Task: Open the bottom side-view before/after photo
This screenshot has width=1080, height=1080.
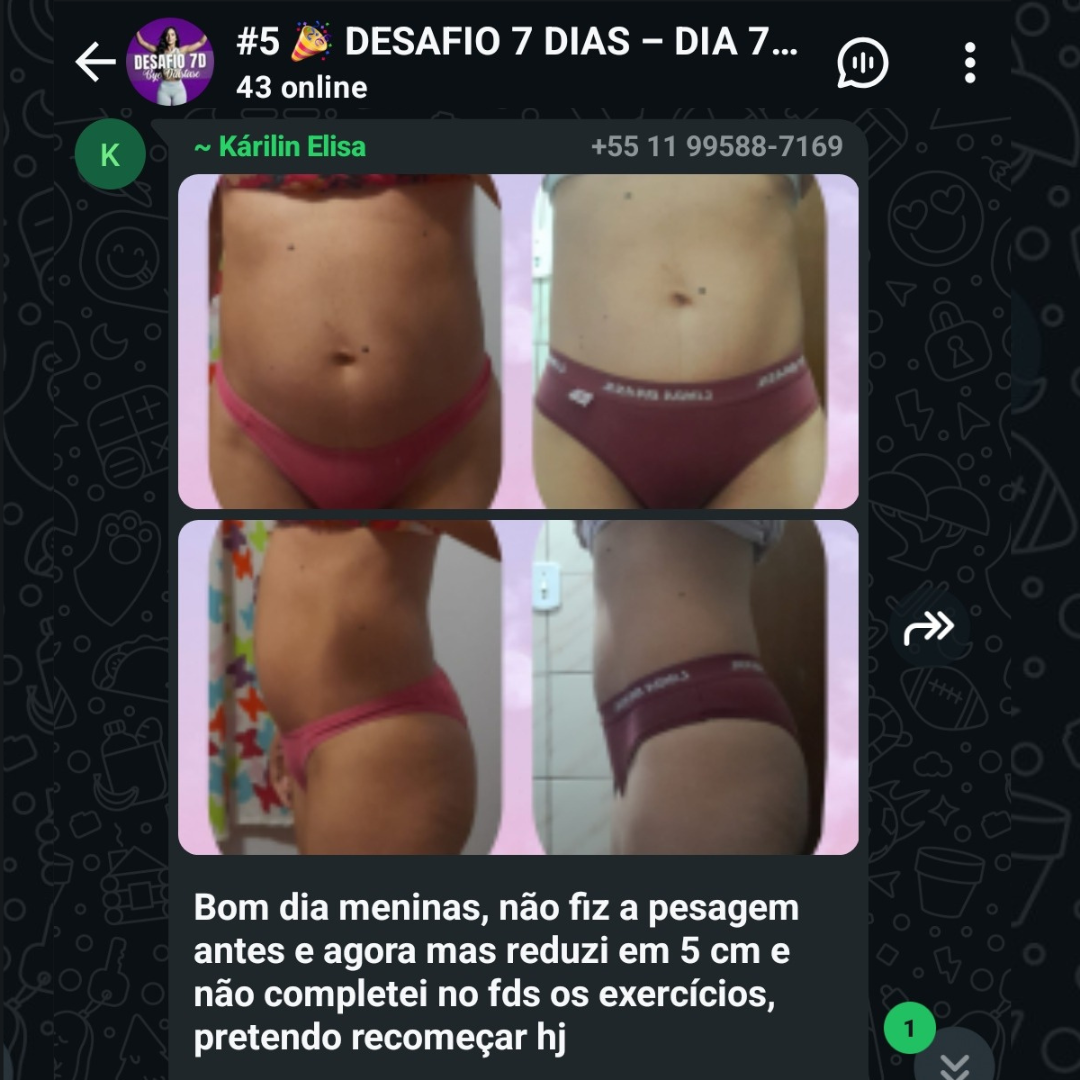Action: pos(518,687)
